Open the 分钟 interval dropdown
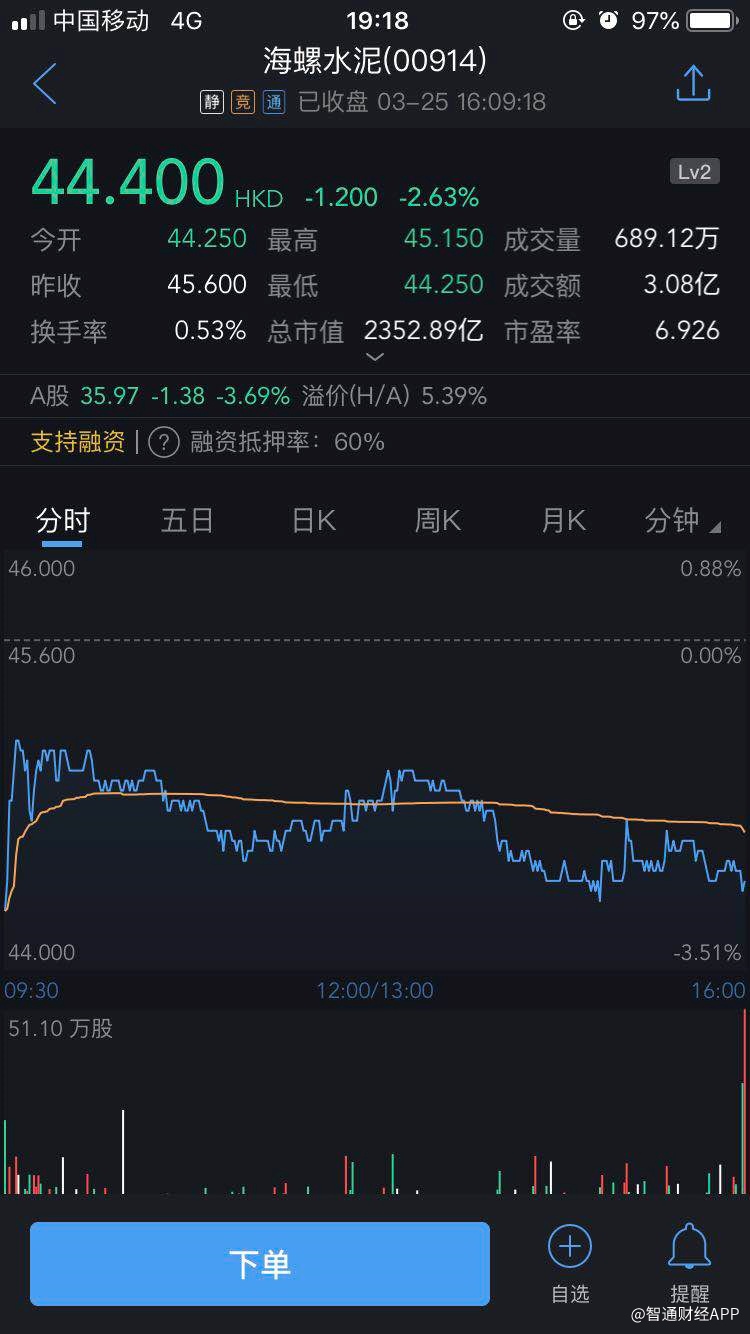 coord(682,521)
